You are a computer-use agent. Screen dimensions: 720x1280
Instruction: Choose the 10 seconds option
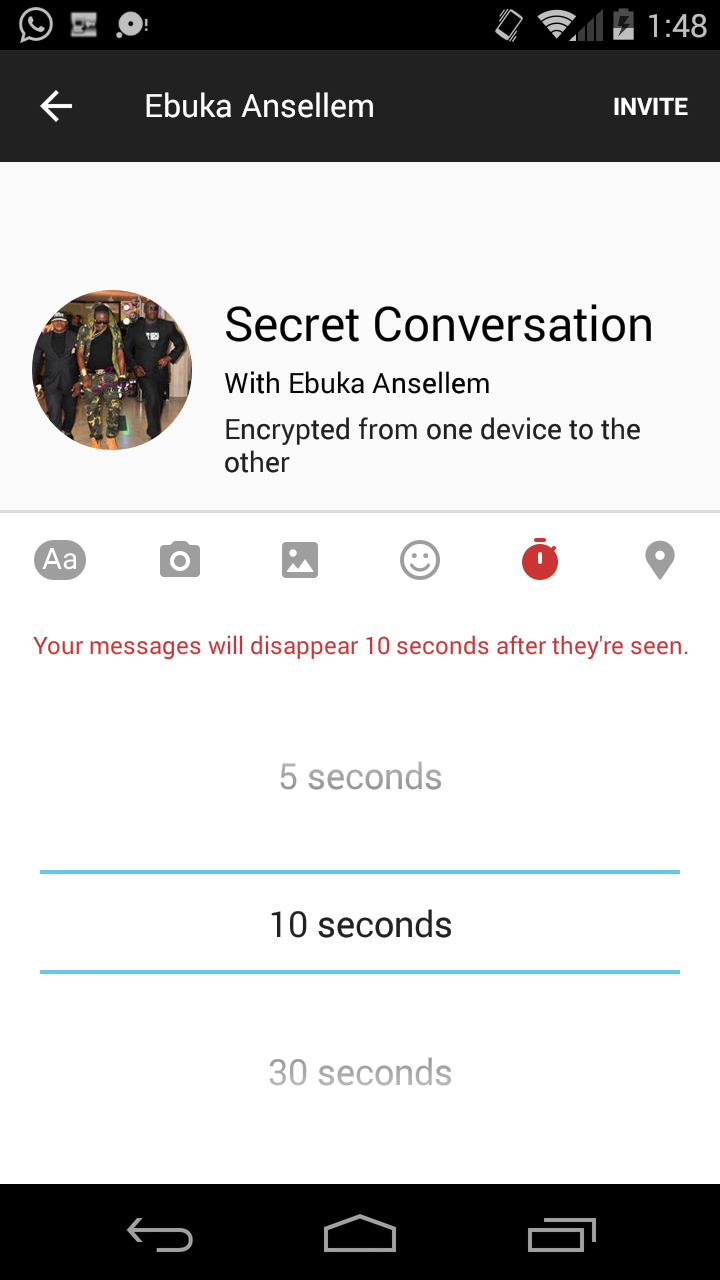tap(360, 925)
